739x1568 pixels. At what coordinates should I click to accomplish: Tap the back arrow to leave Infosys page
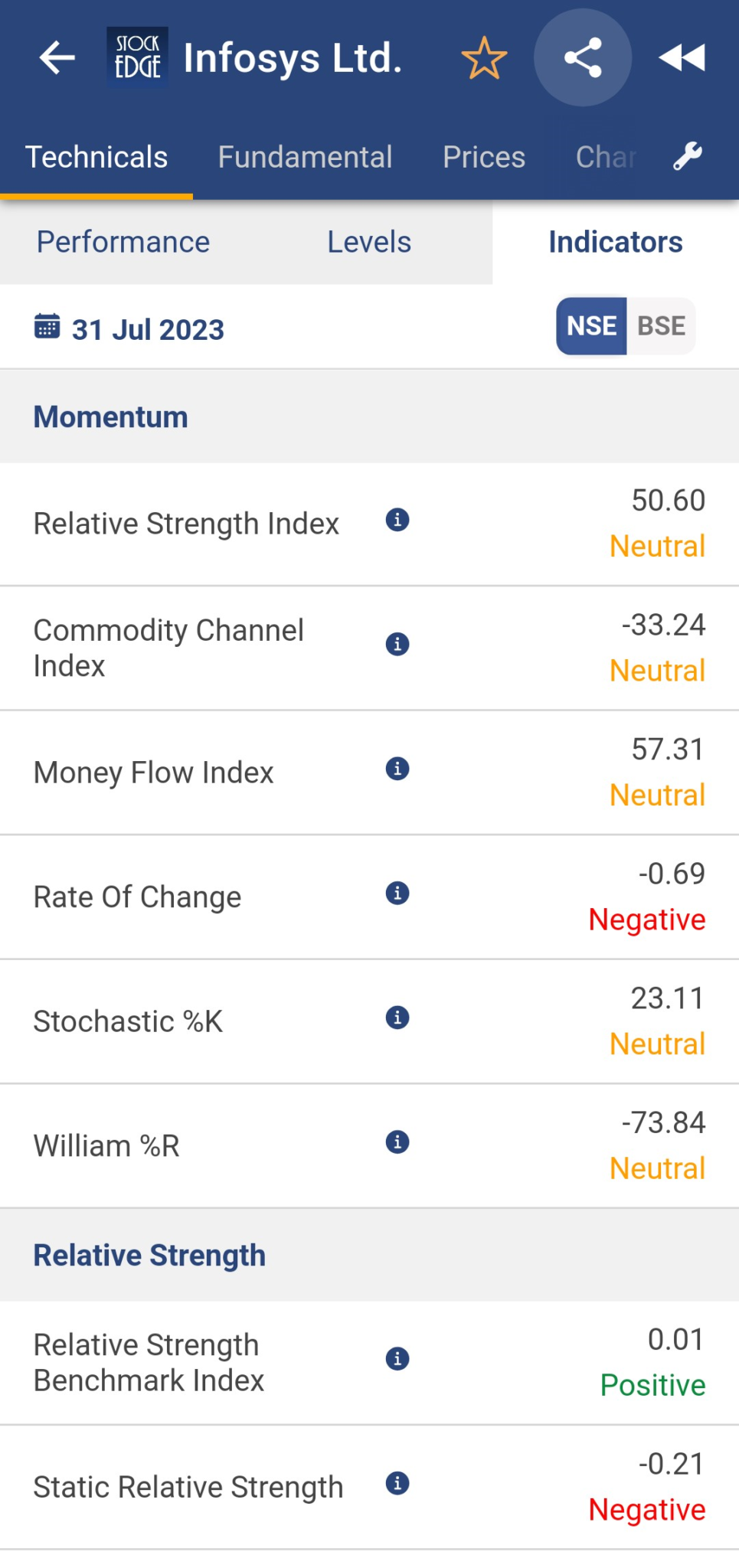coord(54,57)
